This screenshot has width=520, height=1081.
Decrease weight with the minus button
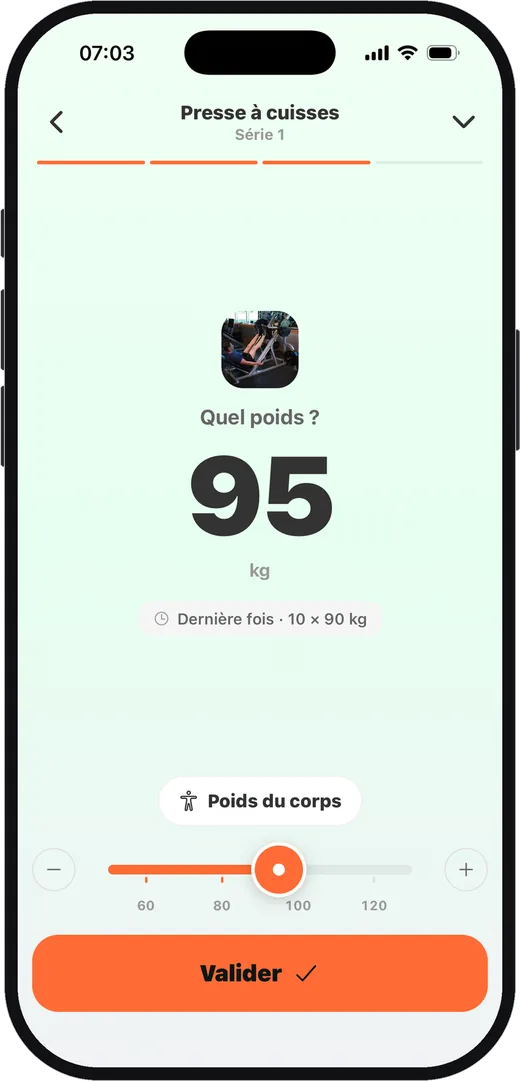(54, 869)
